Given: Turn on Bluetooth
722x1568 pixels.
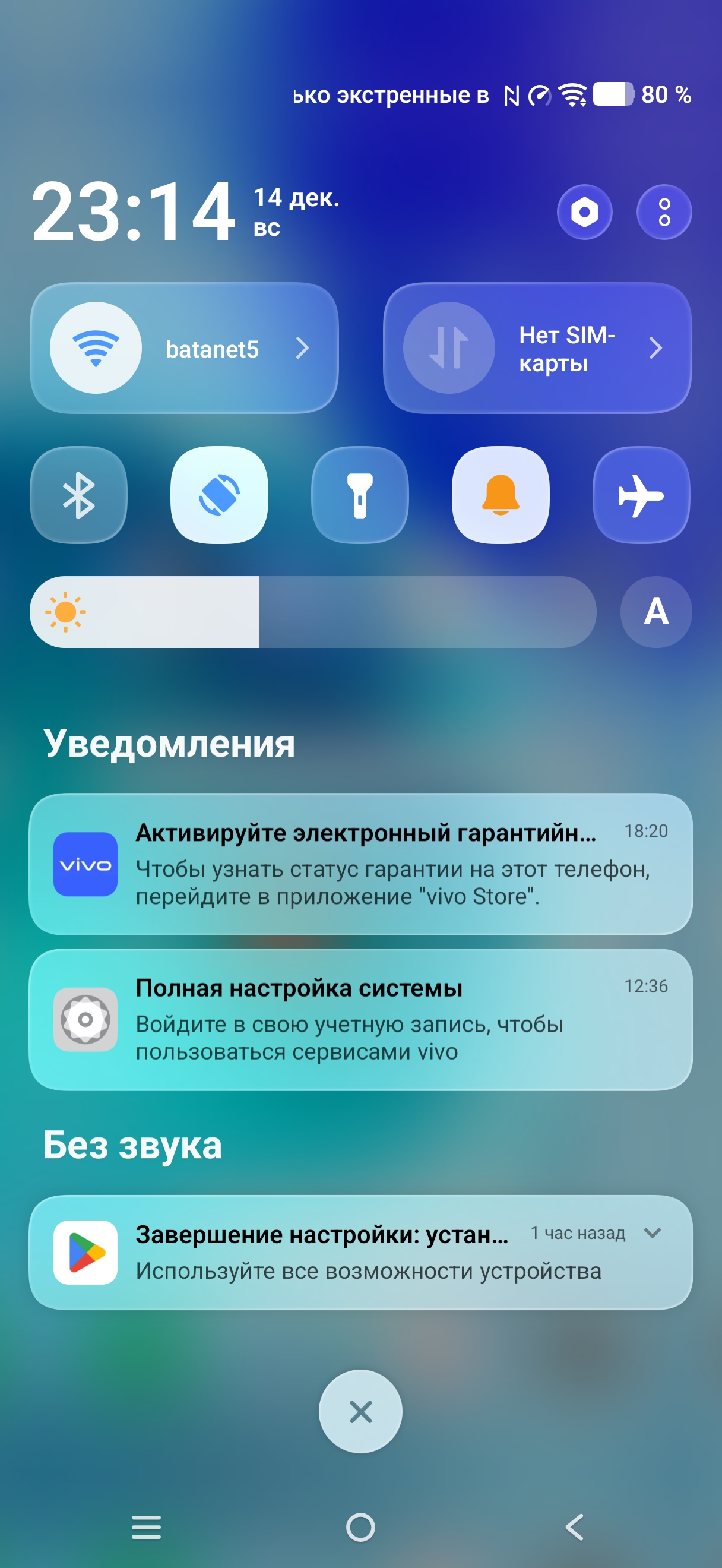Looking at the screenshot, I should coord(78,495).
